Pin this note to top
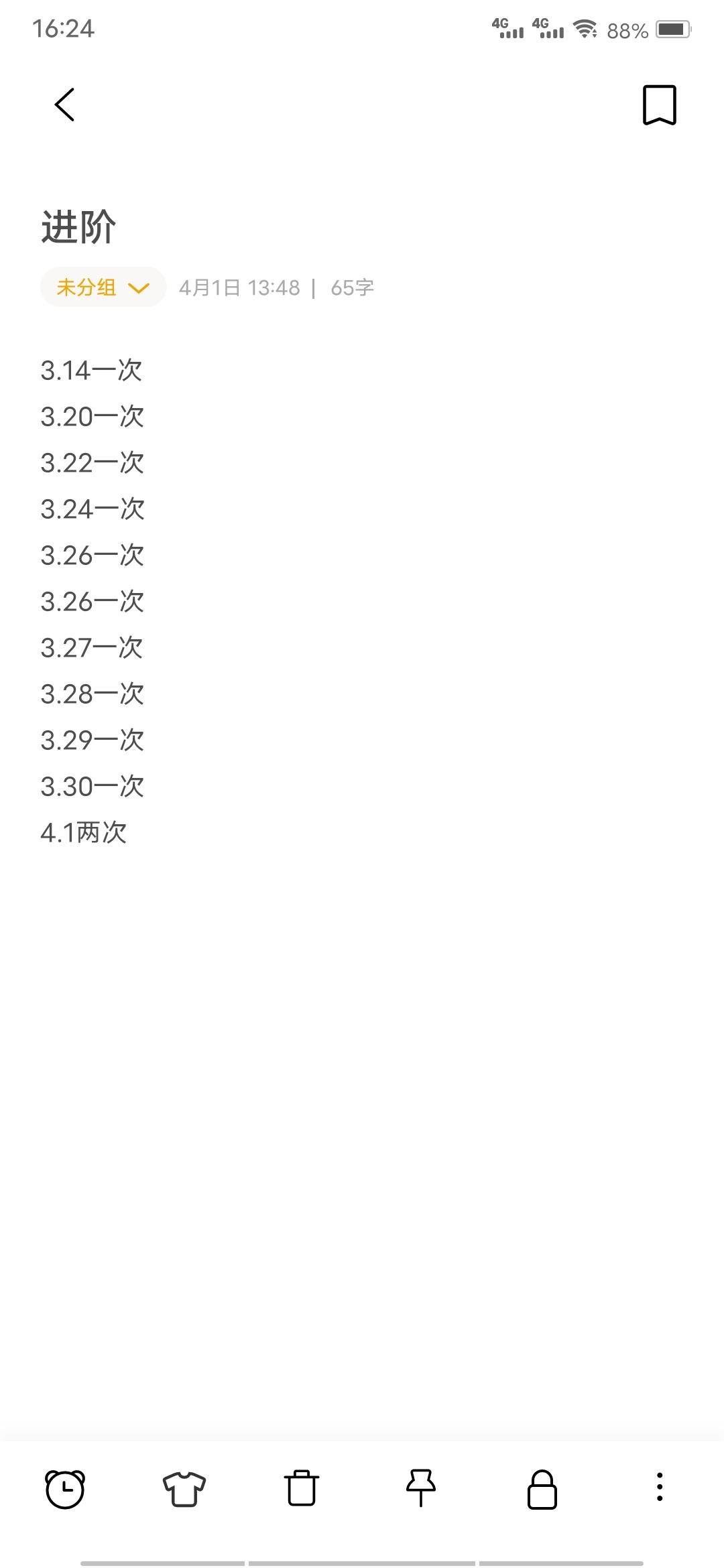 (421, 1488)
